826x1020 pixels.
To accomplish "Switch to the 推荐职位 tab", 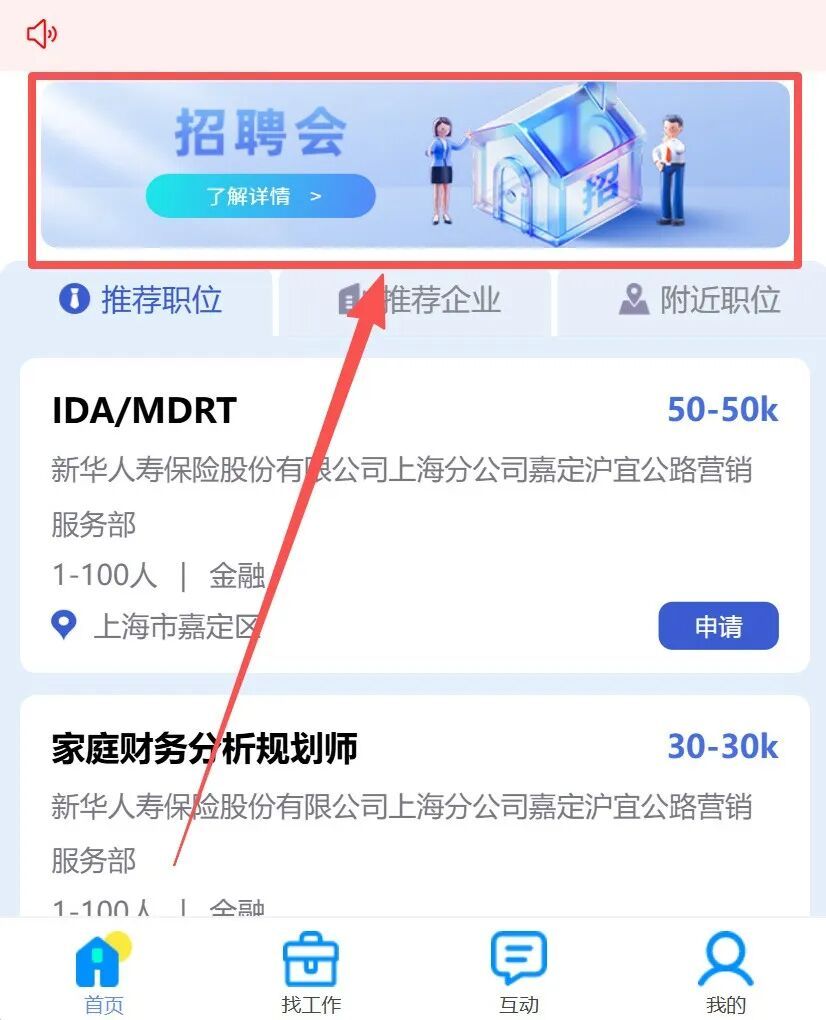I will tap(140, 299).
